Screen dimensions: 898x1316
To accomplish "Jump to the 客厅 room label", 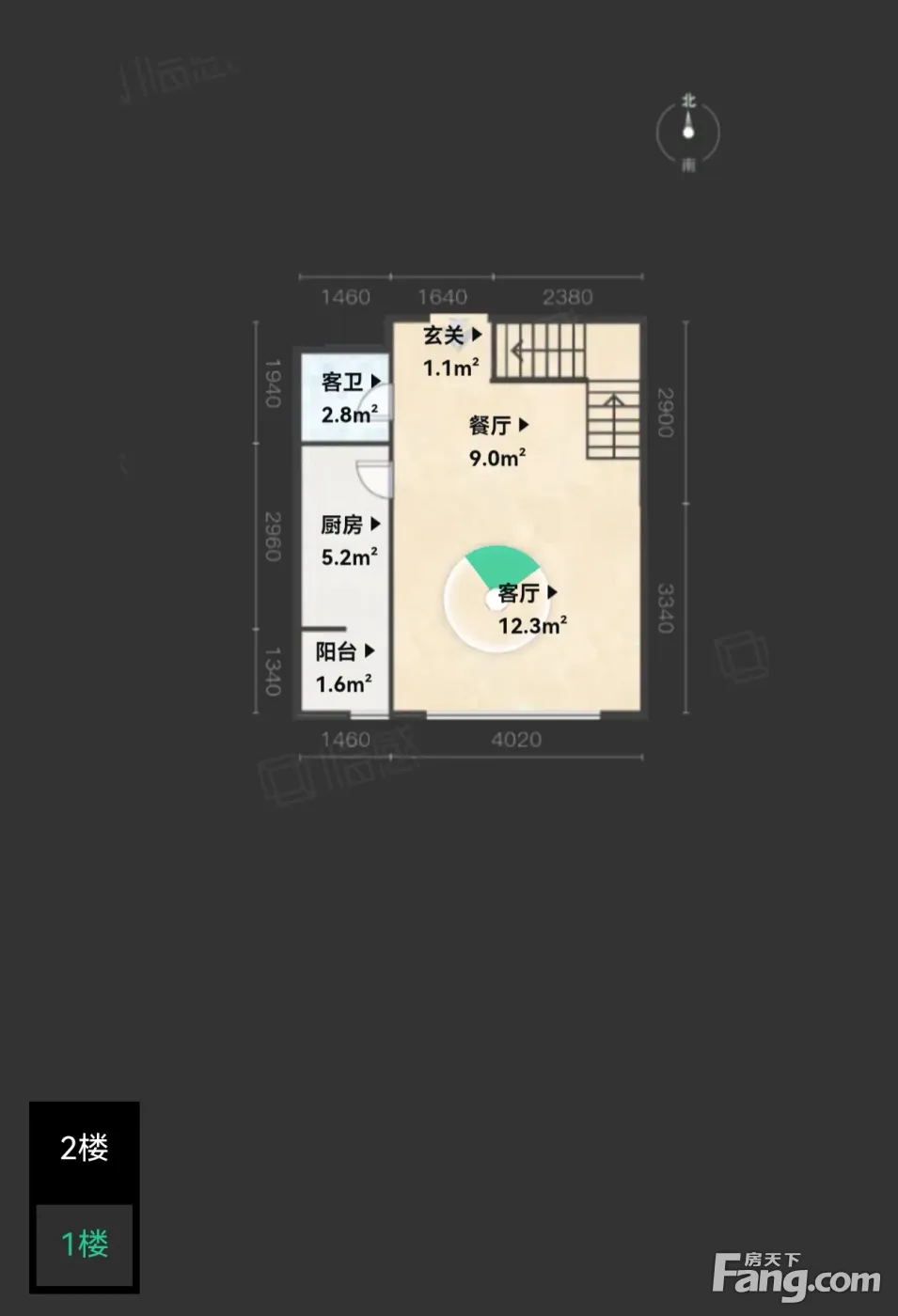I will 528,593.
